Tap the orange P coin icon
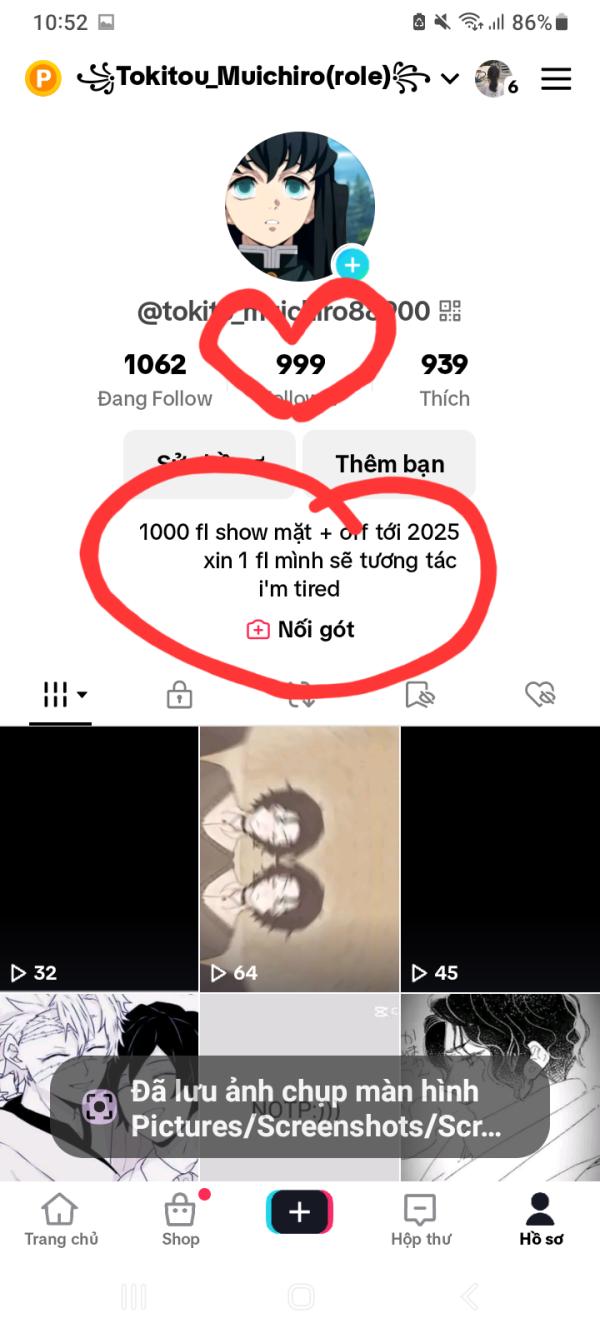Image resolution: width=600 pixels, height=1333 pixels. [x=43, y=78]
